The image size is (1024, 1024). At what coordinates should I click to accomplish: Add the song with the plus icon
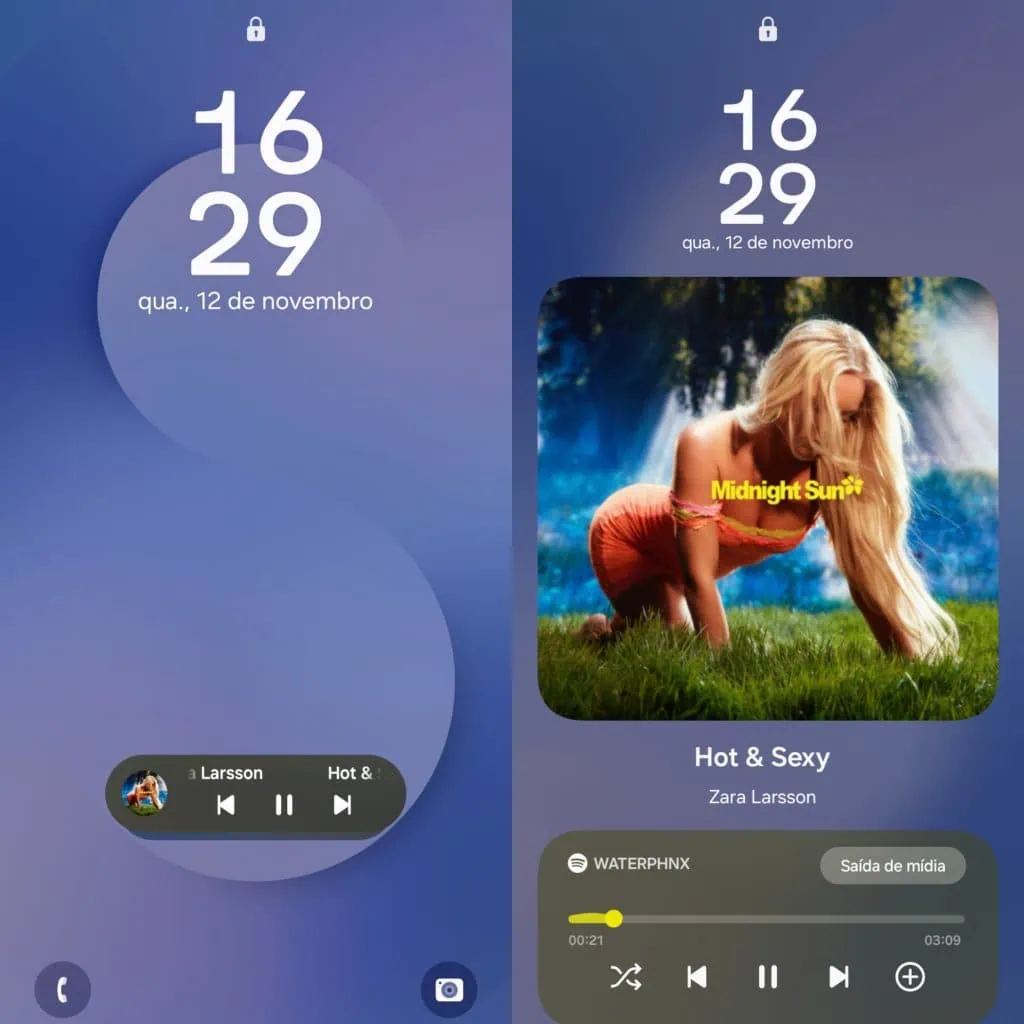(909, 977)
